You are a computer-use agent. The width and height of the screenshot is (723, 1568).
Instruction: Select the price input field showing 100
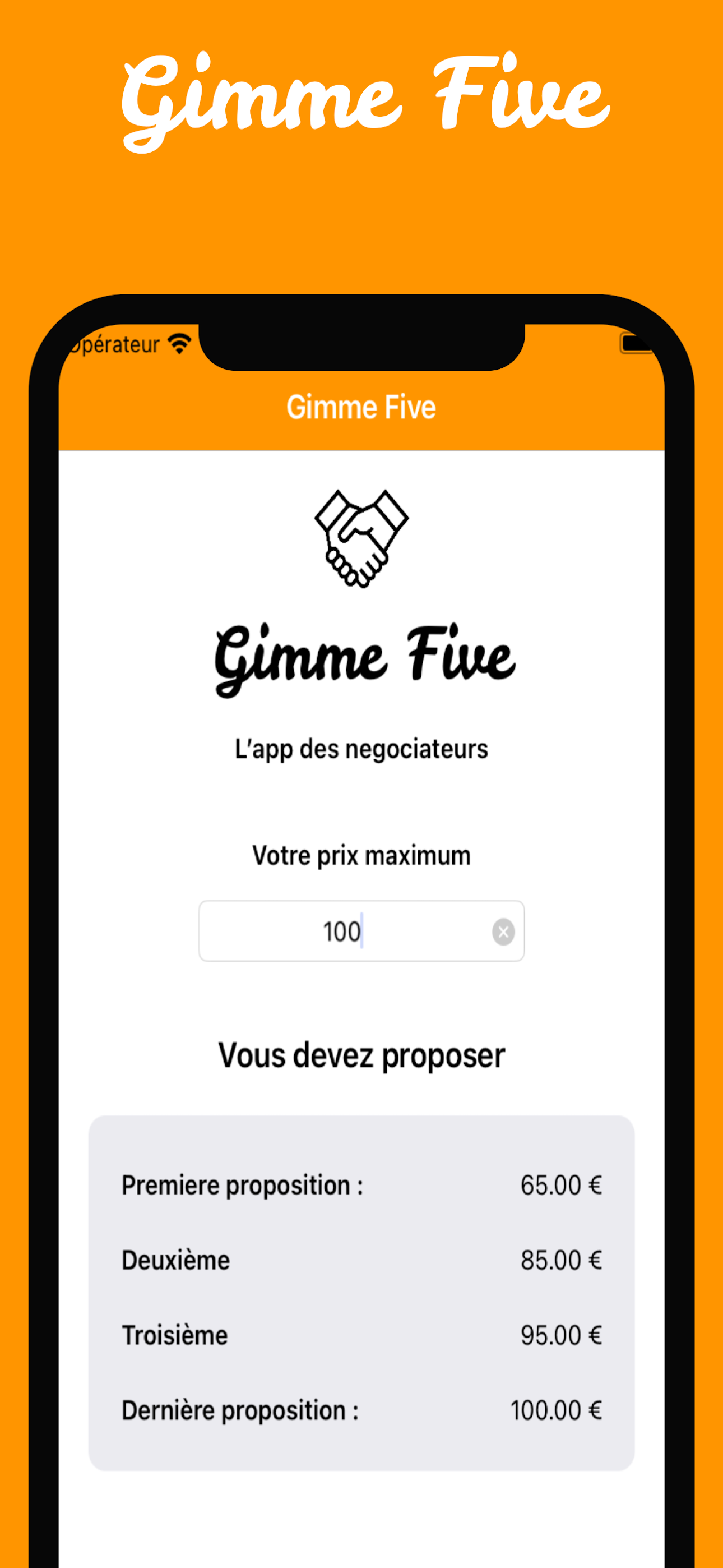(361, 931)
